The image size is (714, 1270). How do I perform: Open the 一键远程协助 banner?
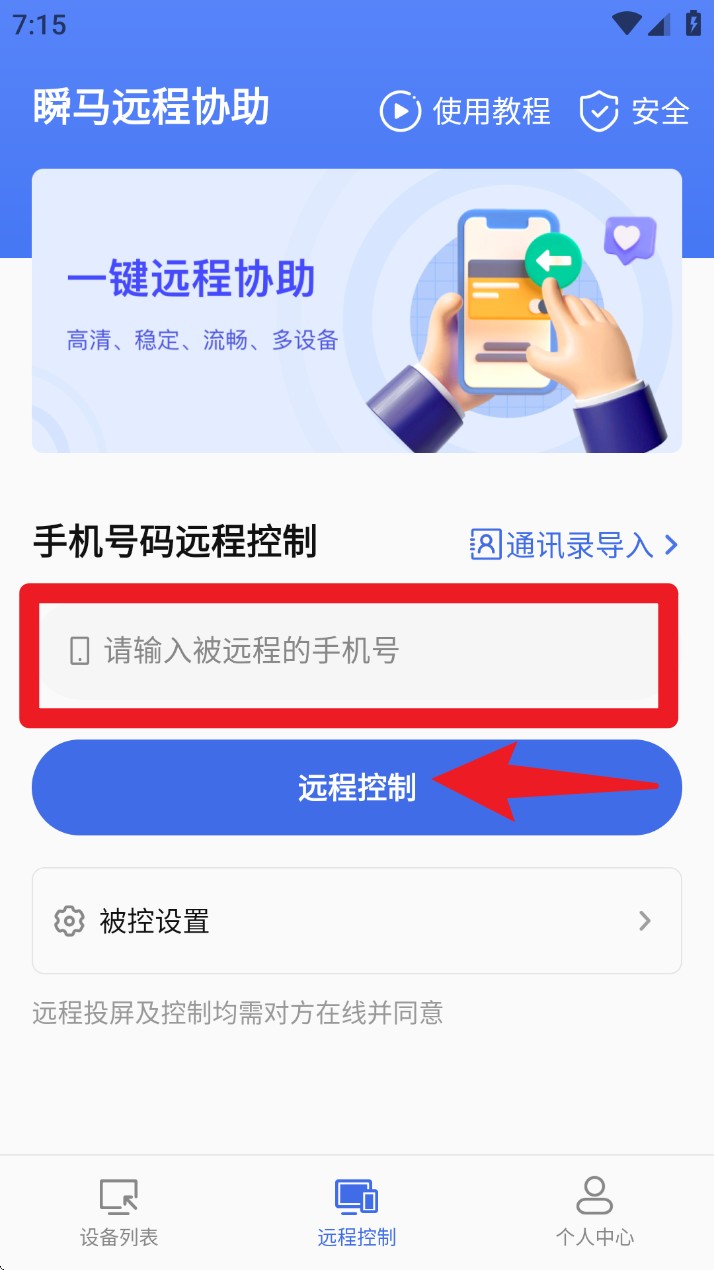coord(357,310)
